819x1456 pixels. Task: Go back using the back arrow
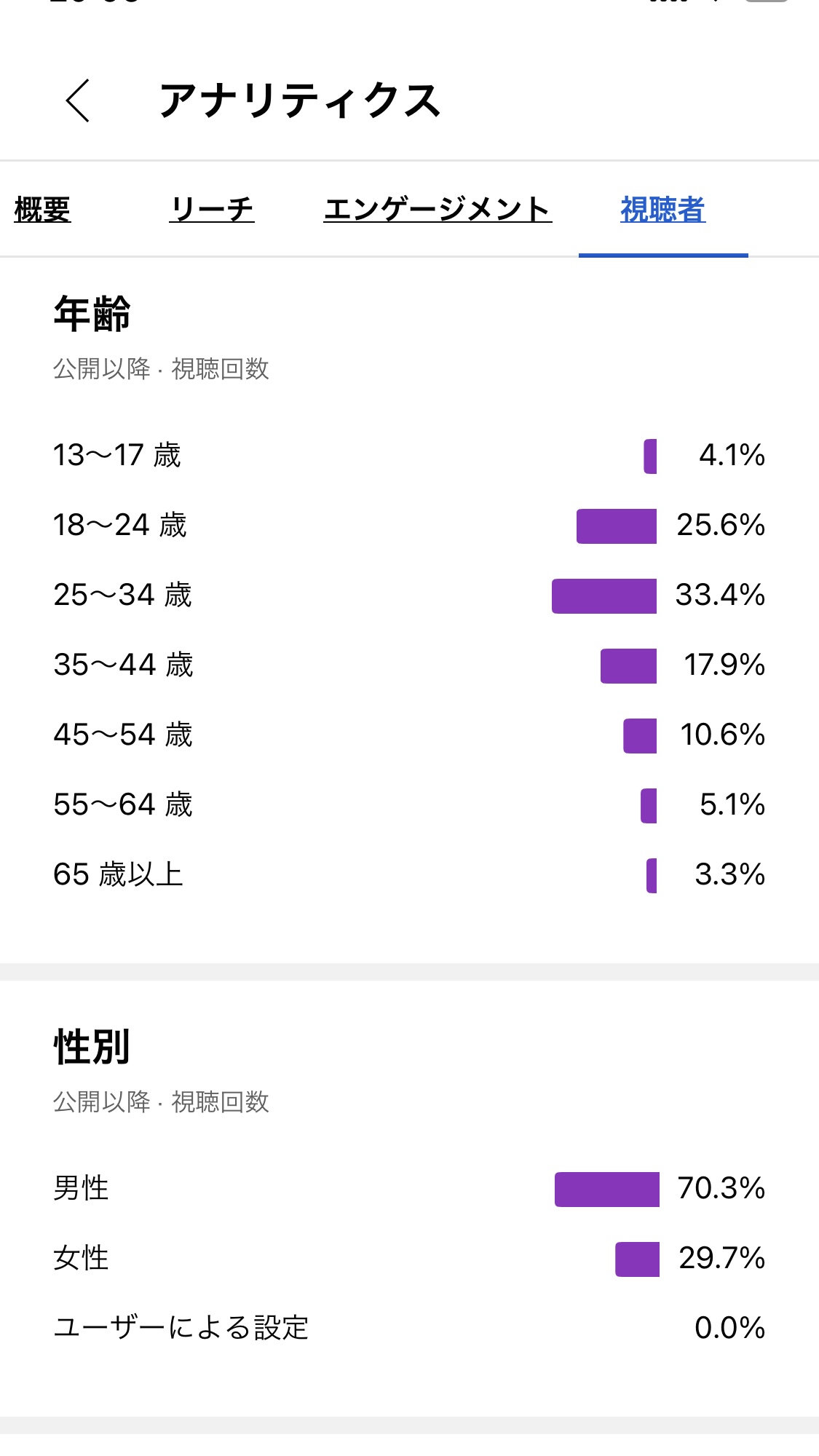tap(78, 100)
